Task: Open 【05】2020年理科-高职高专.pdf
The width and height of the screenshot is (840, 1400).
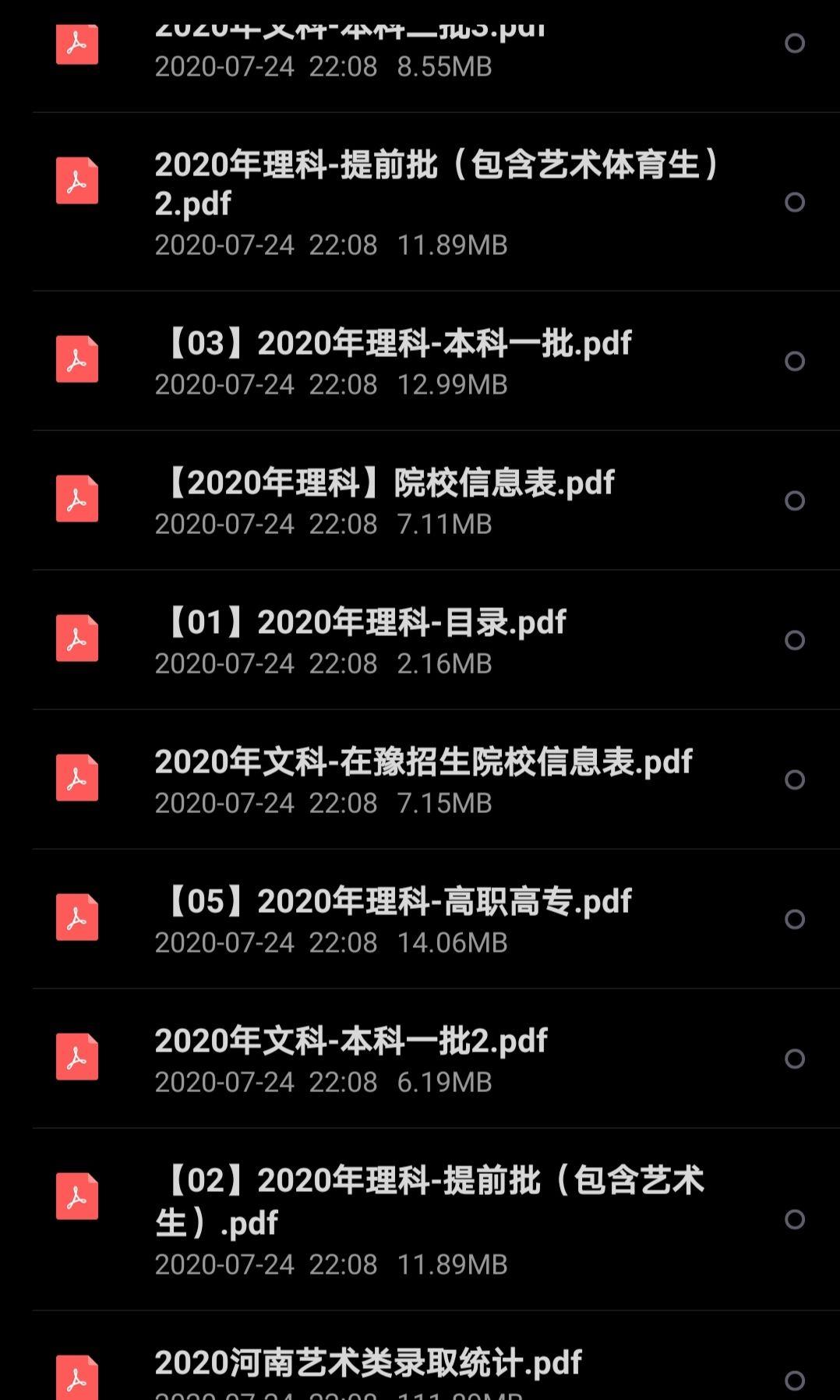Action: click(394, 902)
